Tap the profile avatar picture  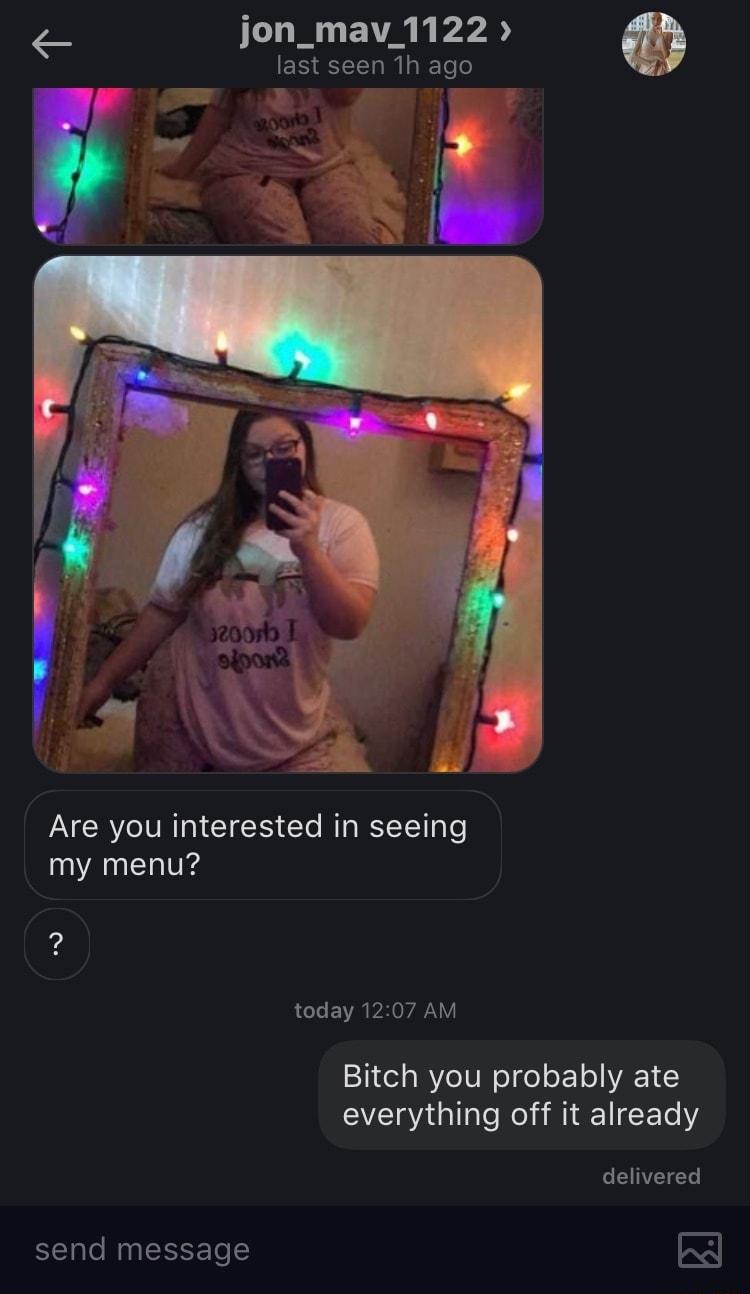click(654, 44)
